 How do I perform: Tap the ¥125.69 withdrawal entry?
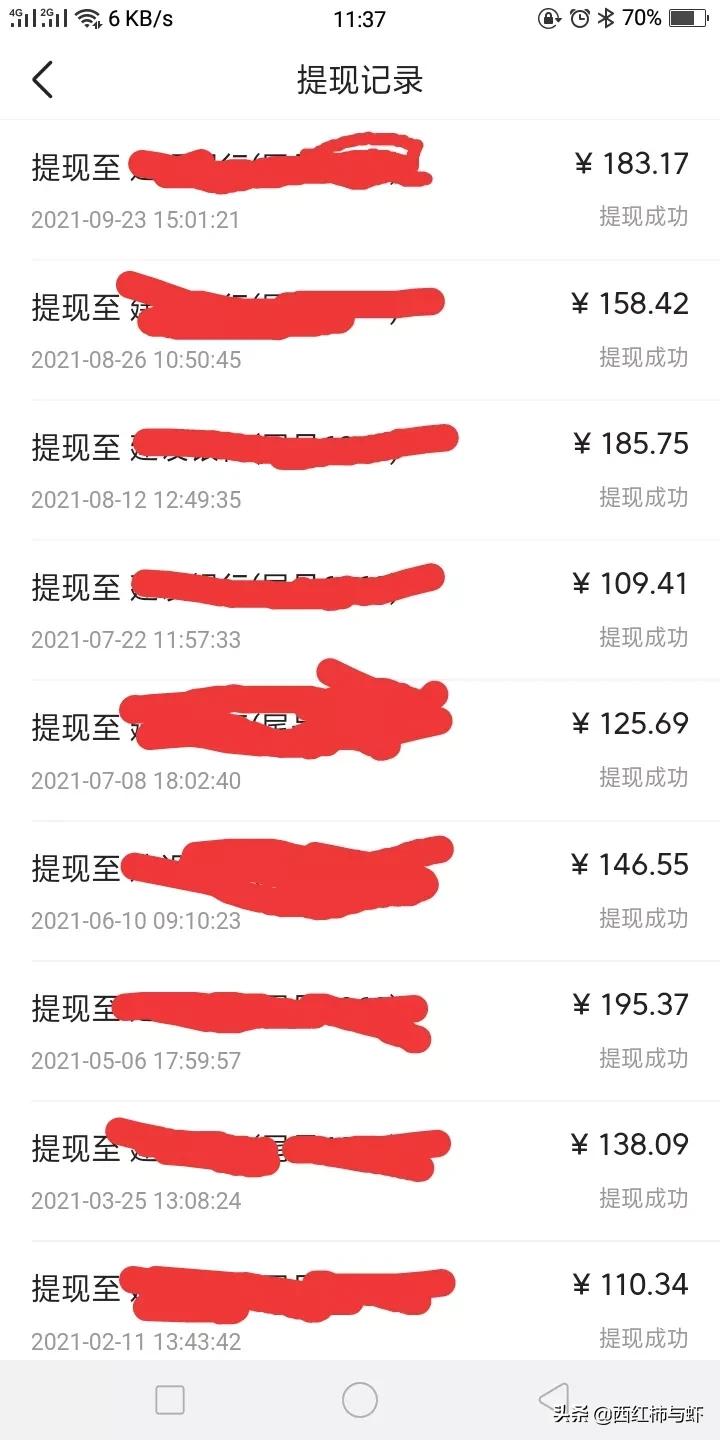pyautogui.click(x=360, y=745)
